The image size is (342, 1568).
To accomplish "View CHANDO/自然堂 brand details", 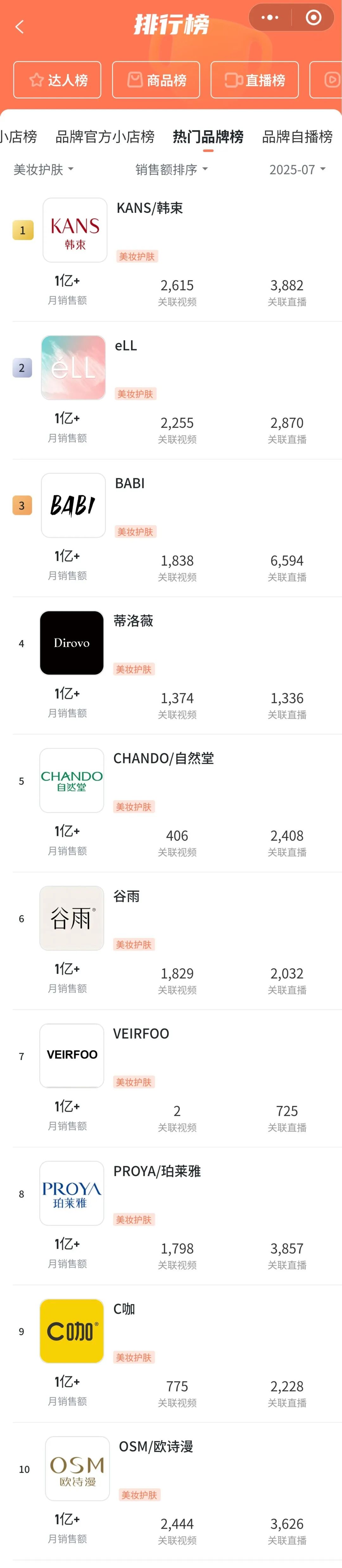I will tap(163, 758).
